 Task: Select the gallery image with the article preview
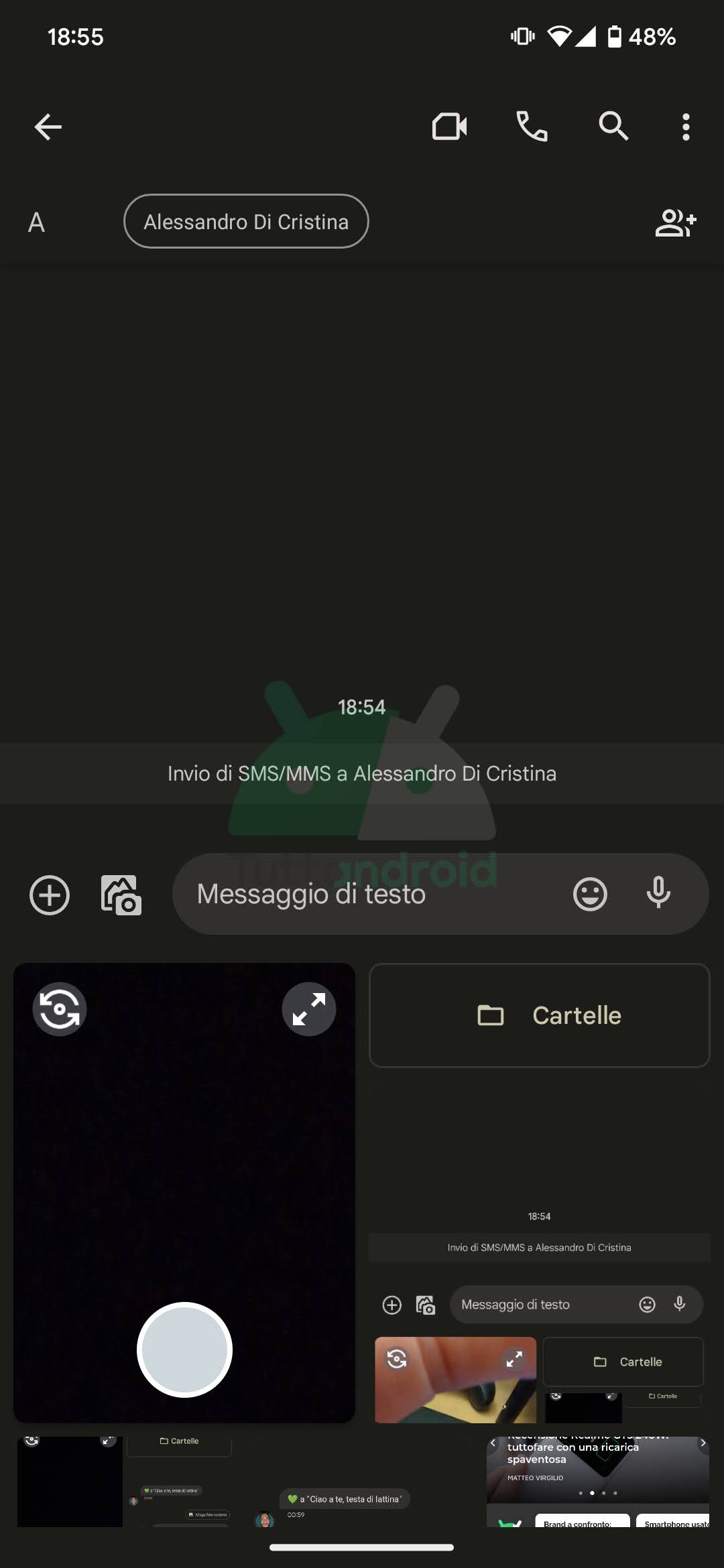[x=597, y=1481]
